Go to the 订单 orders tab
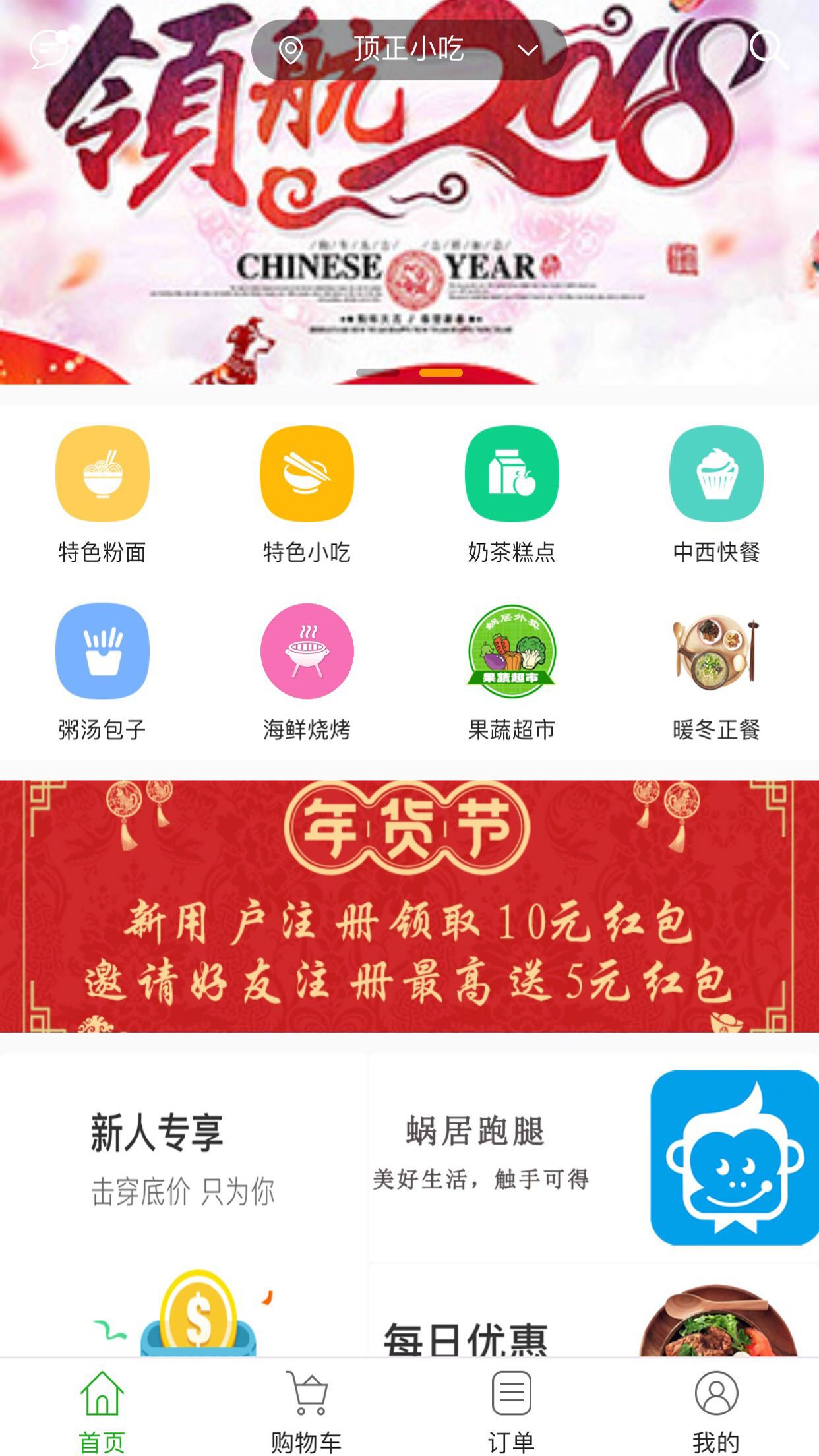Viewport: 819px width, 1456px height. click(512, 1411)
